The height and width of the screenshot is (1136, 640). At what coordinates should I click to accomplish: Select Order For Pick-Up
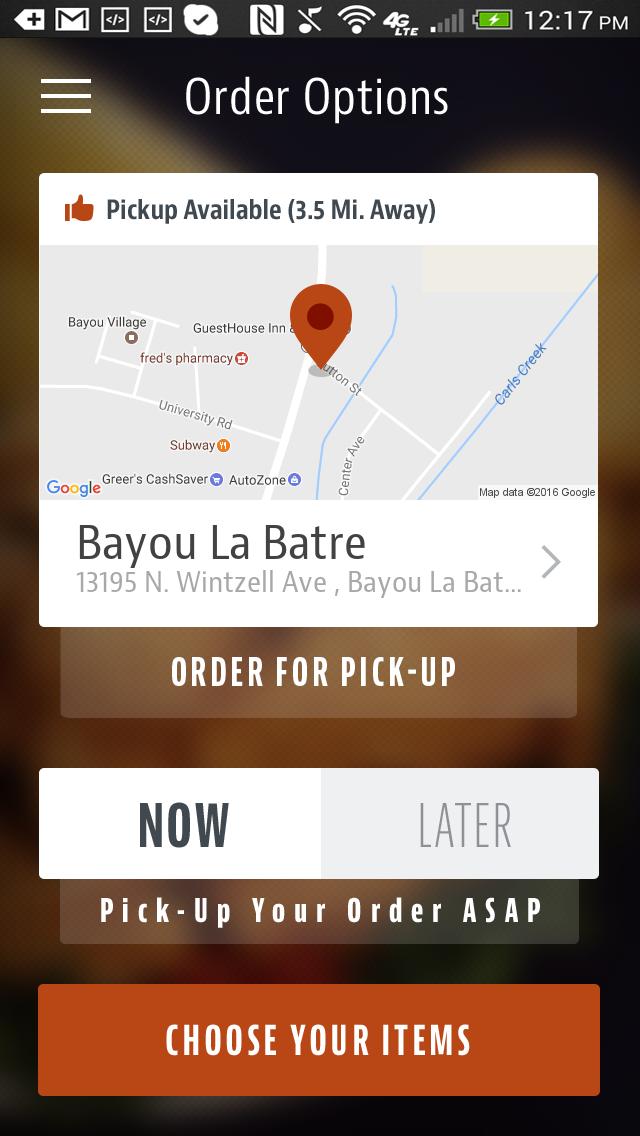click(318, 673)
